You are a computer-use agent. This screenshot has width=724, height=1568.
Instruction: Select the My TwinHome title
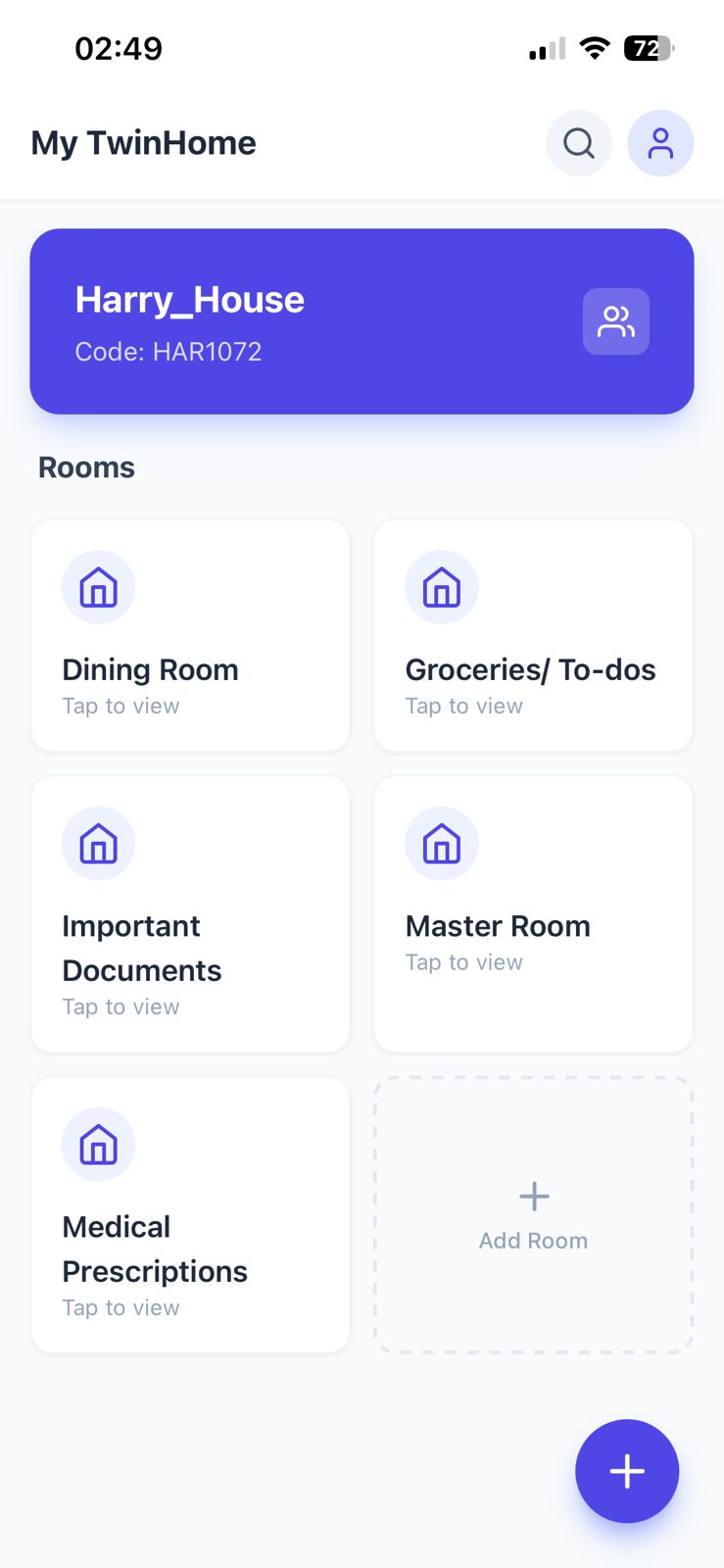pyautogui.click(x=143, y=143)
